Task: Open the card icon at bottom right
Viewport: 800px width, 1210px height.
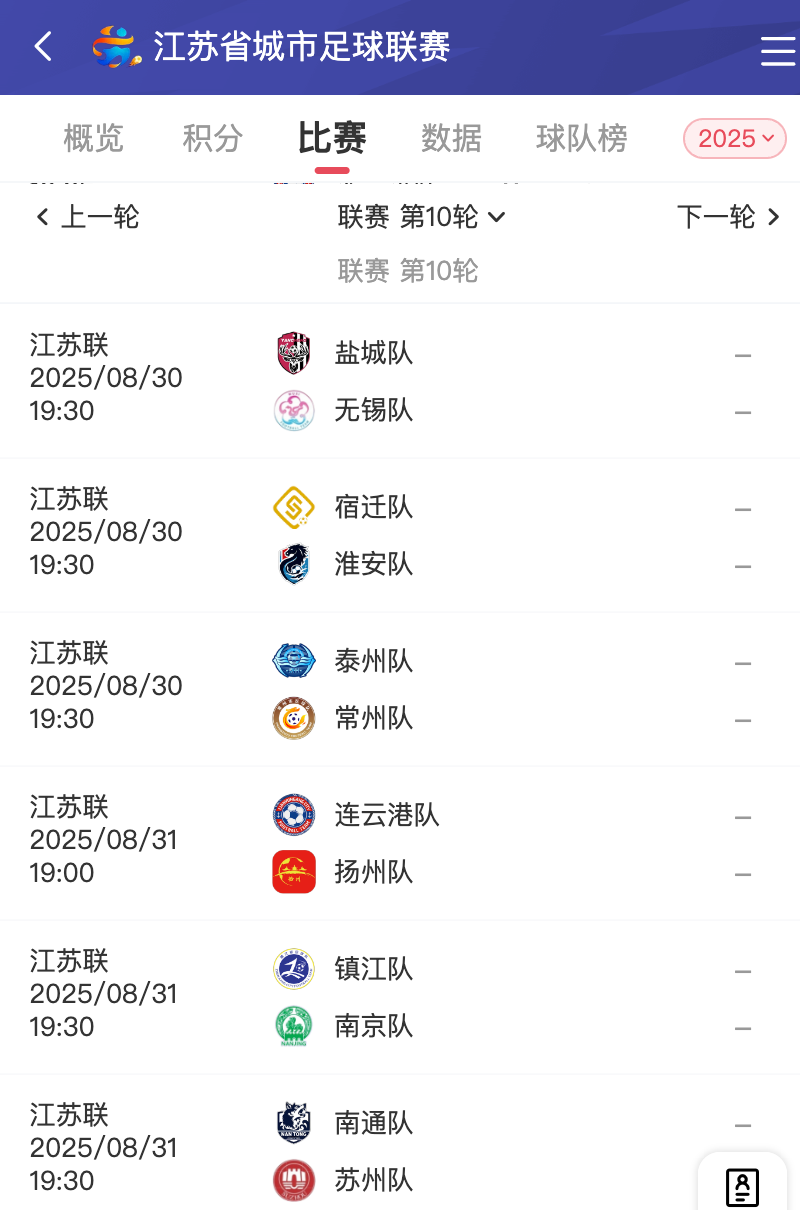Action: (x=741, y=1185)
